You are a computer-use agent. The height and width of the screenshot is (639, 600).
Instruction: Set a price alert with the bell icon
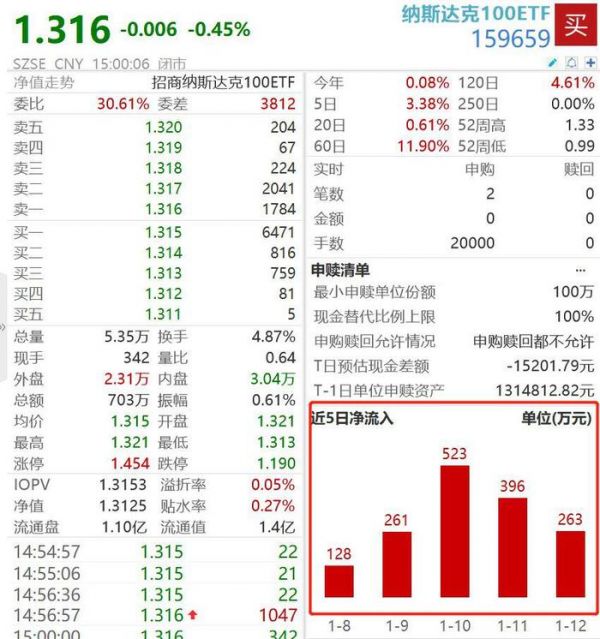tap(571, 62)
